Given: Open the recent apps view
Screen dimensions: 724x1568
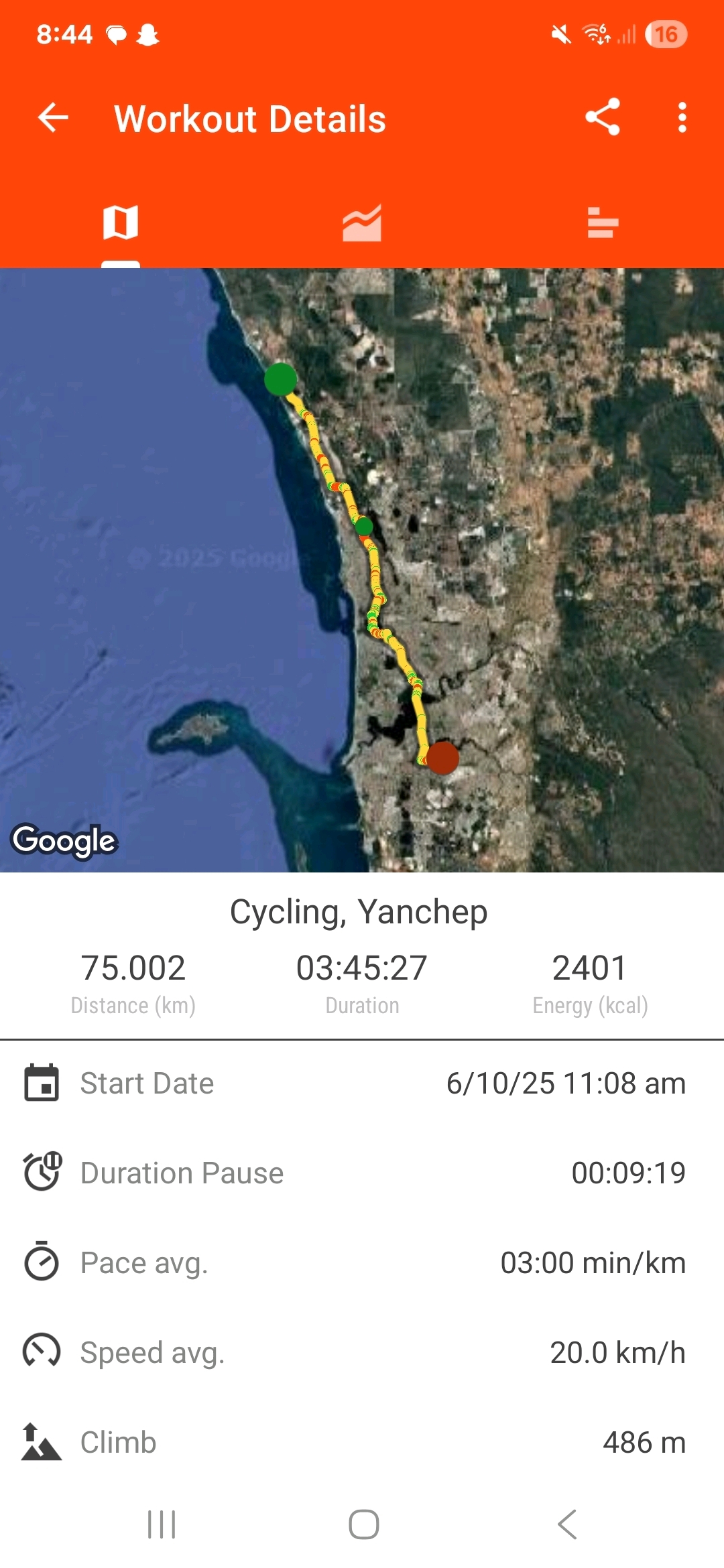Looking at the screenshot, I should [x=162, y=1524].
